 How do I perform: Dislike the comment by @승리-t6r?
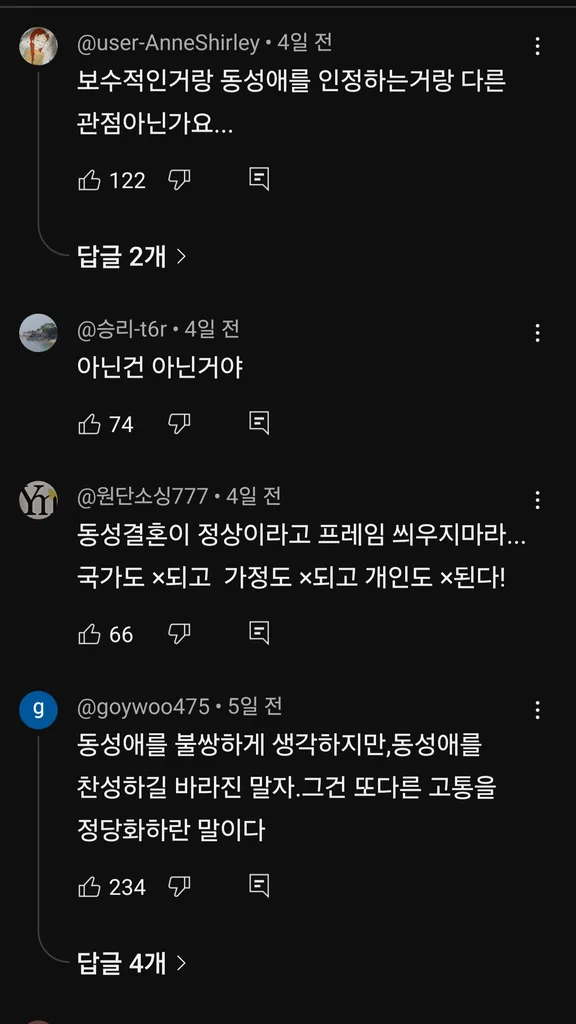point(179,424)
